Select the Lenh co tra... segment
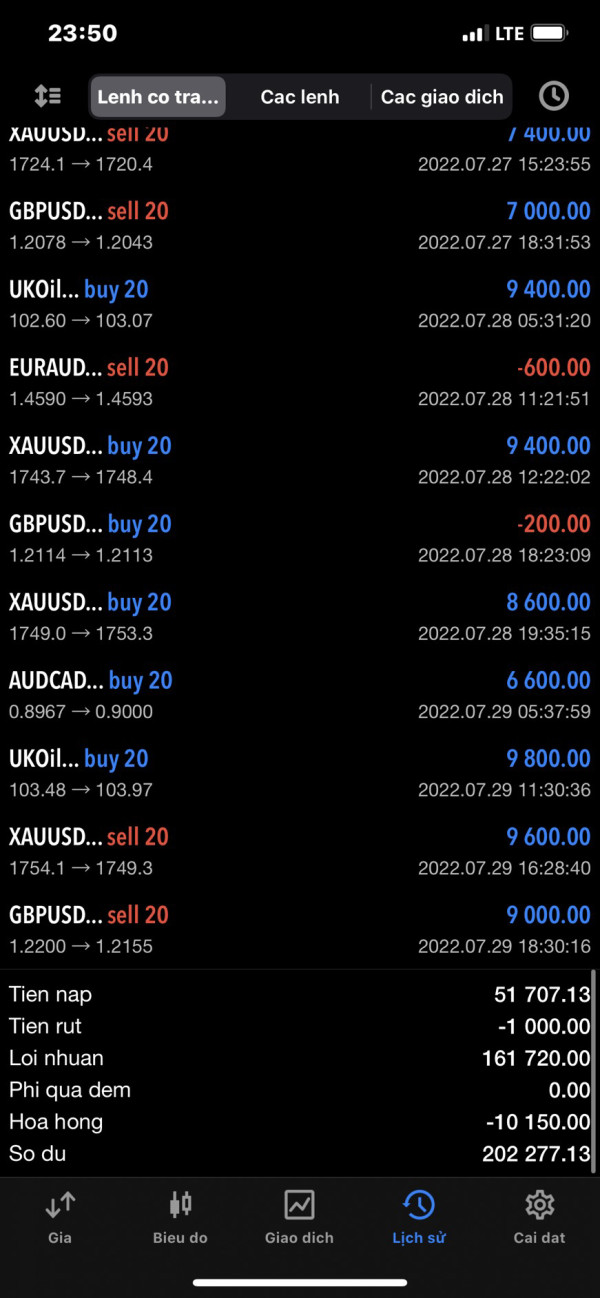 [x=158, y=97]
